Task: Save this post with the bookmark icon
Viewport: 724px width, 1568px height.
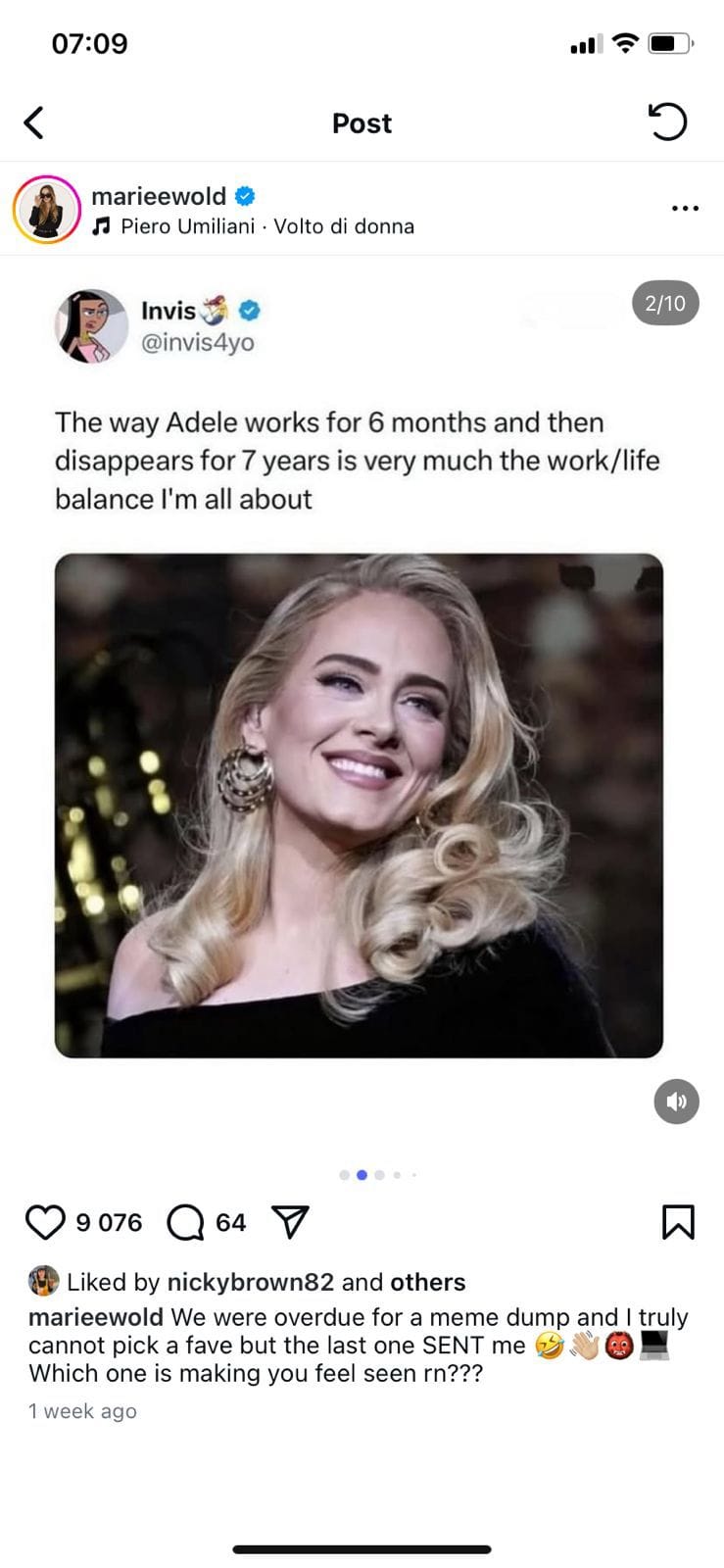Action: [x=678, y=1222]
